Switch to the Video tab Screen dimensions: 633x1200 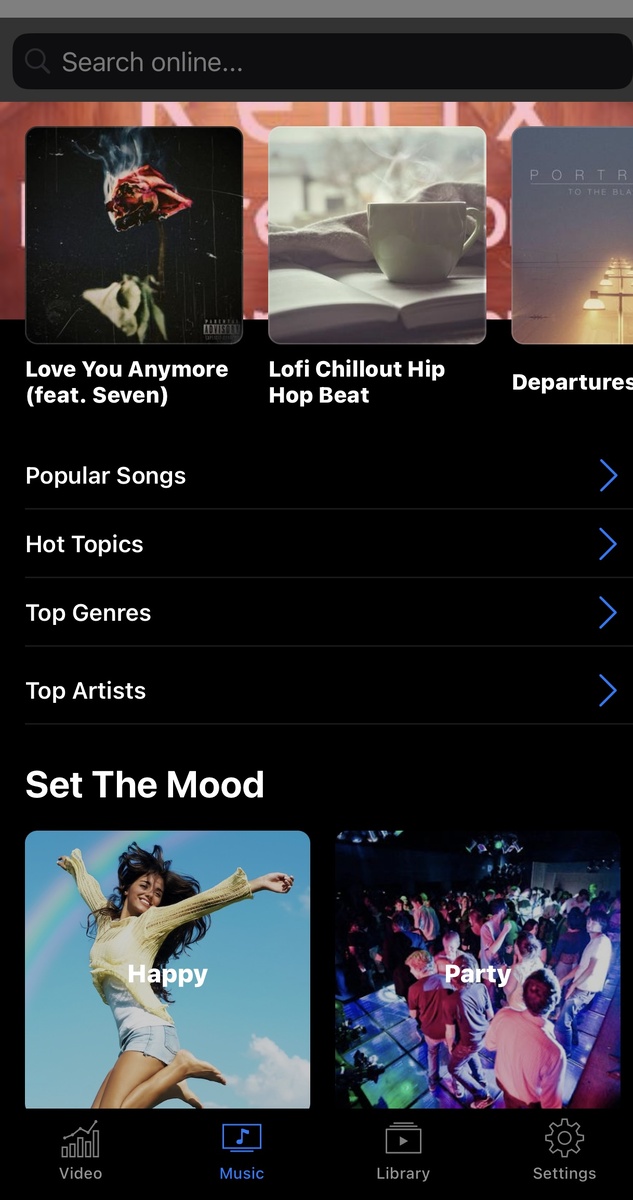click(x=80, y=1151)
